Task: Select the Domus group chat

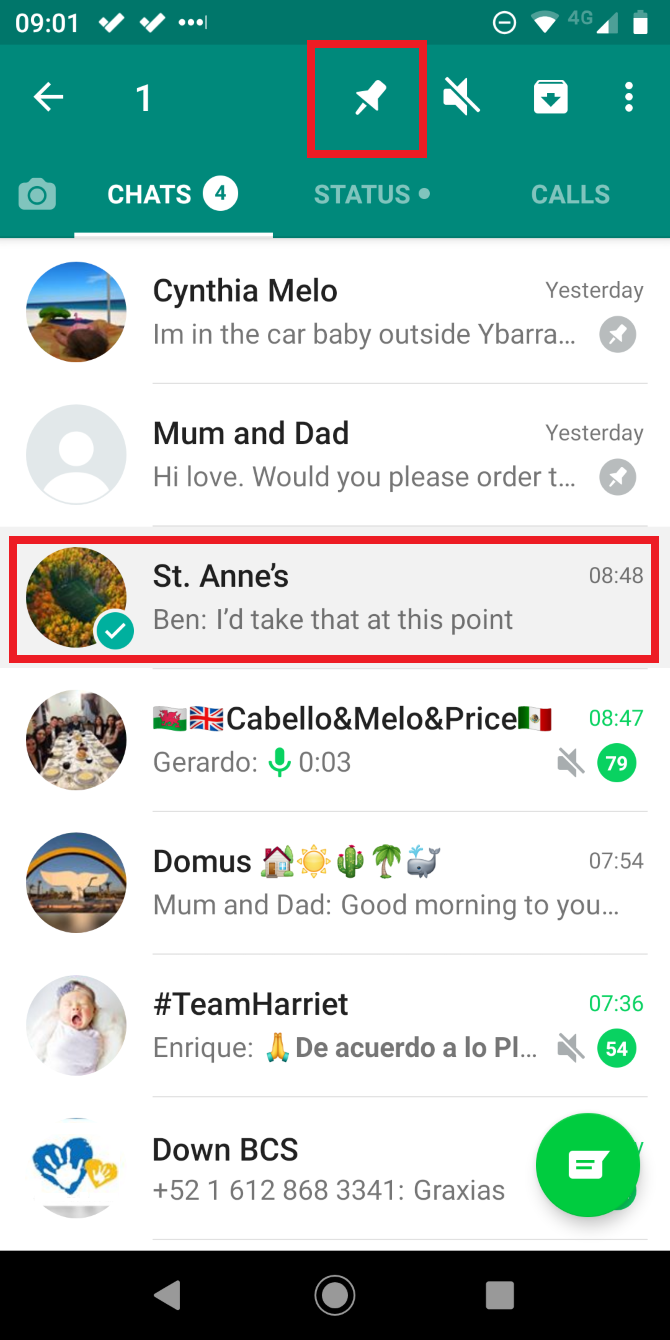Action: tap(335, 883)
